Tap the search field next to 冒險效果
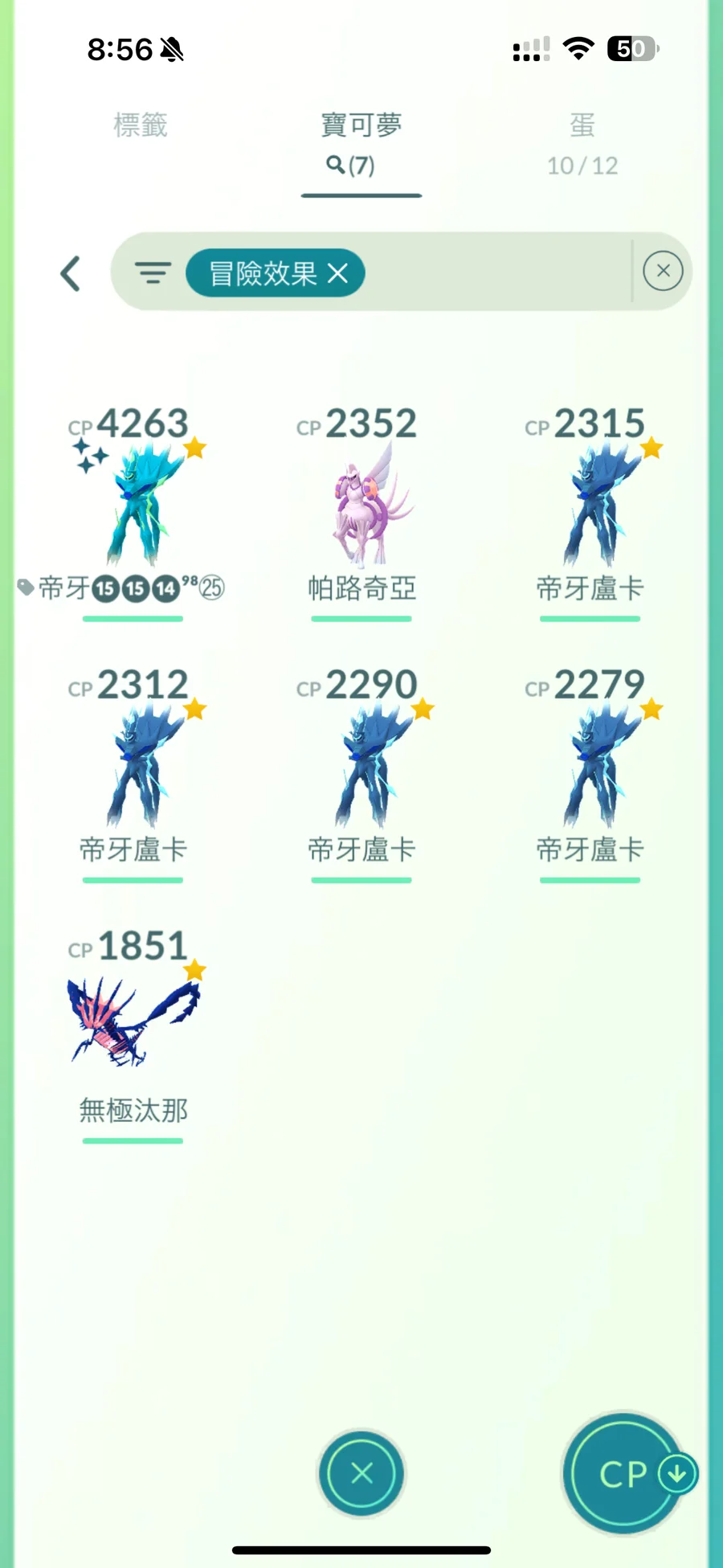 (494, 273)
